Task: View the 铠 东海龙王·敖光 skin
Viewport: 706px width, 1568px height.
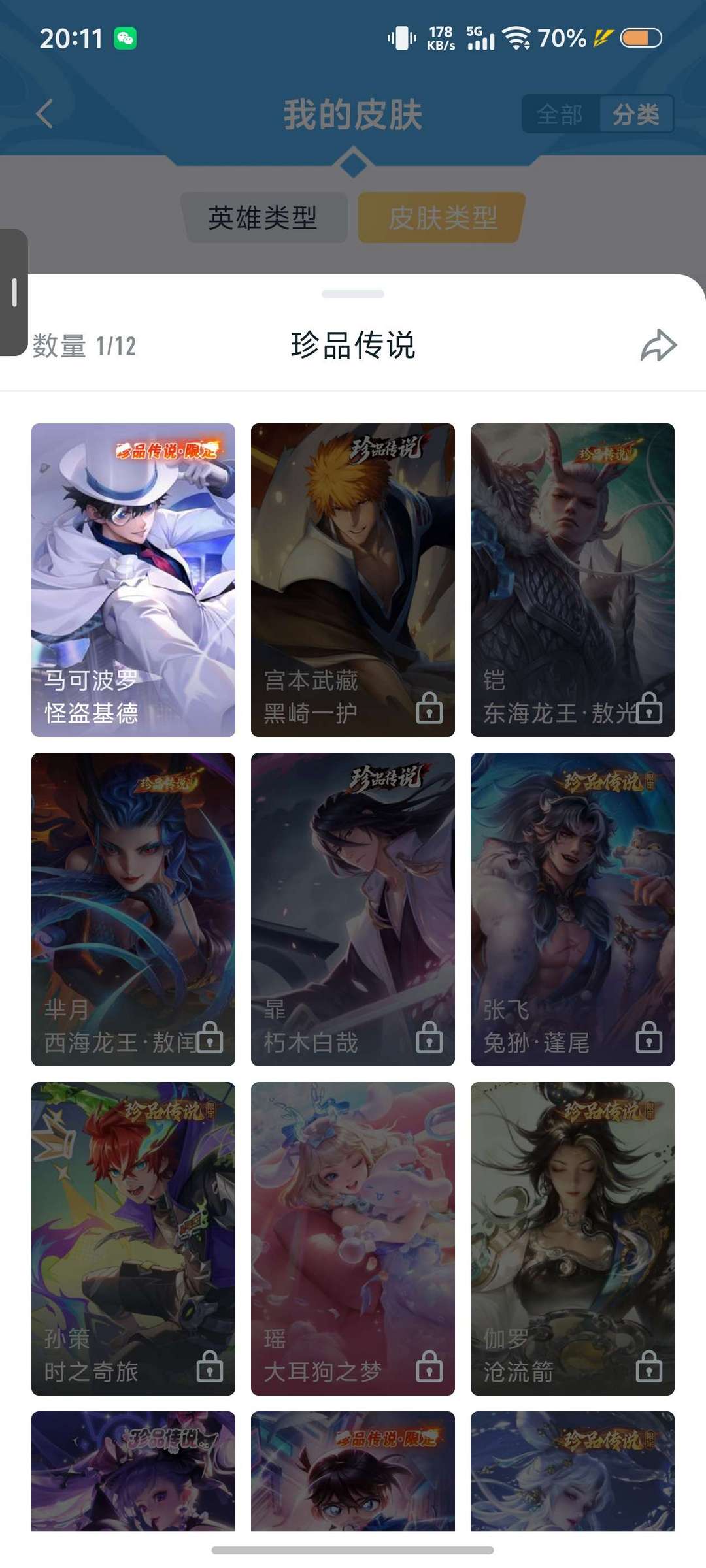Action: [x=573, y=580]
